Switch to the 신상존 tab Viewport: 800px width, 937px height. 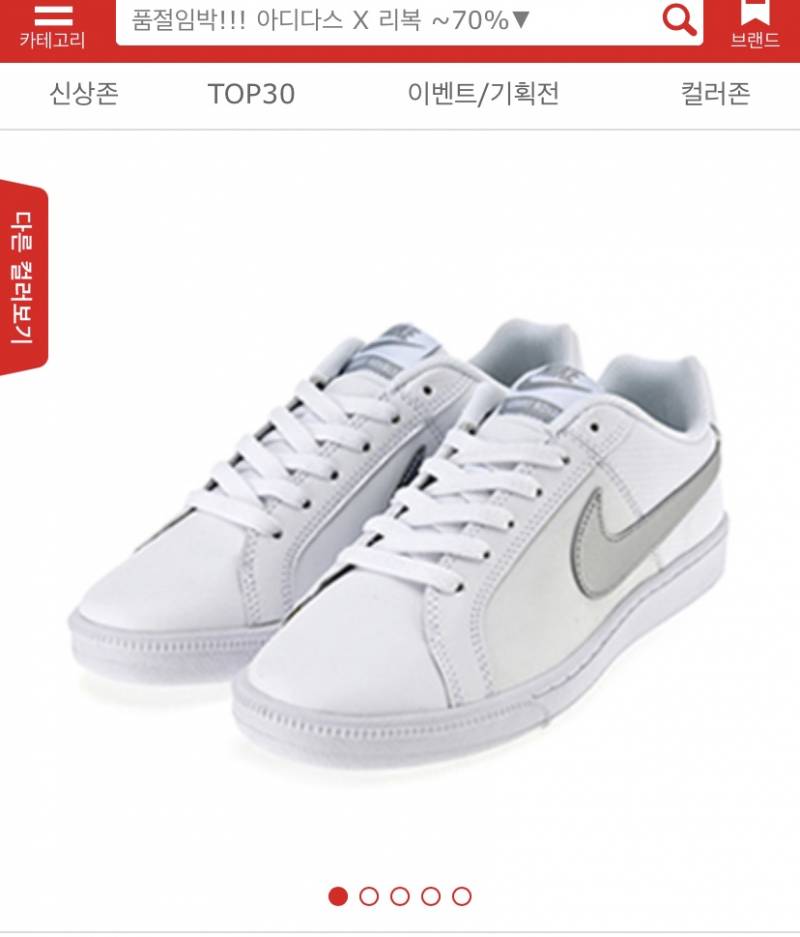click(x=84, y=94)
